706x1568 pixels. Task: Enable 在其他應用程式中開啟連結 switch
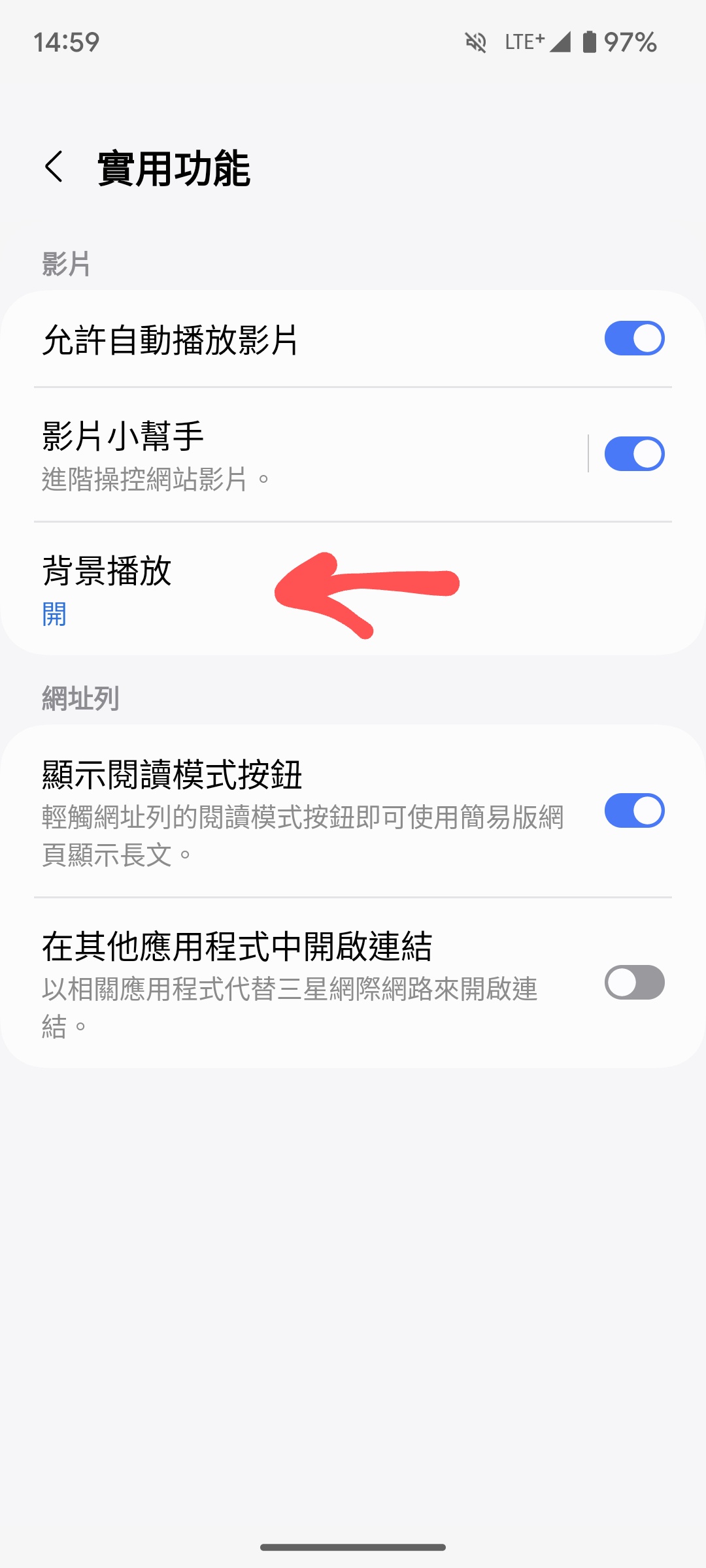coord(633,982)
